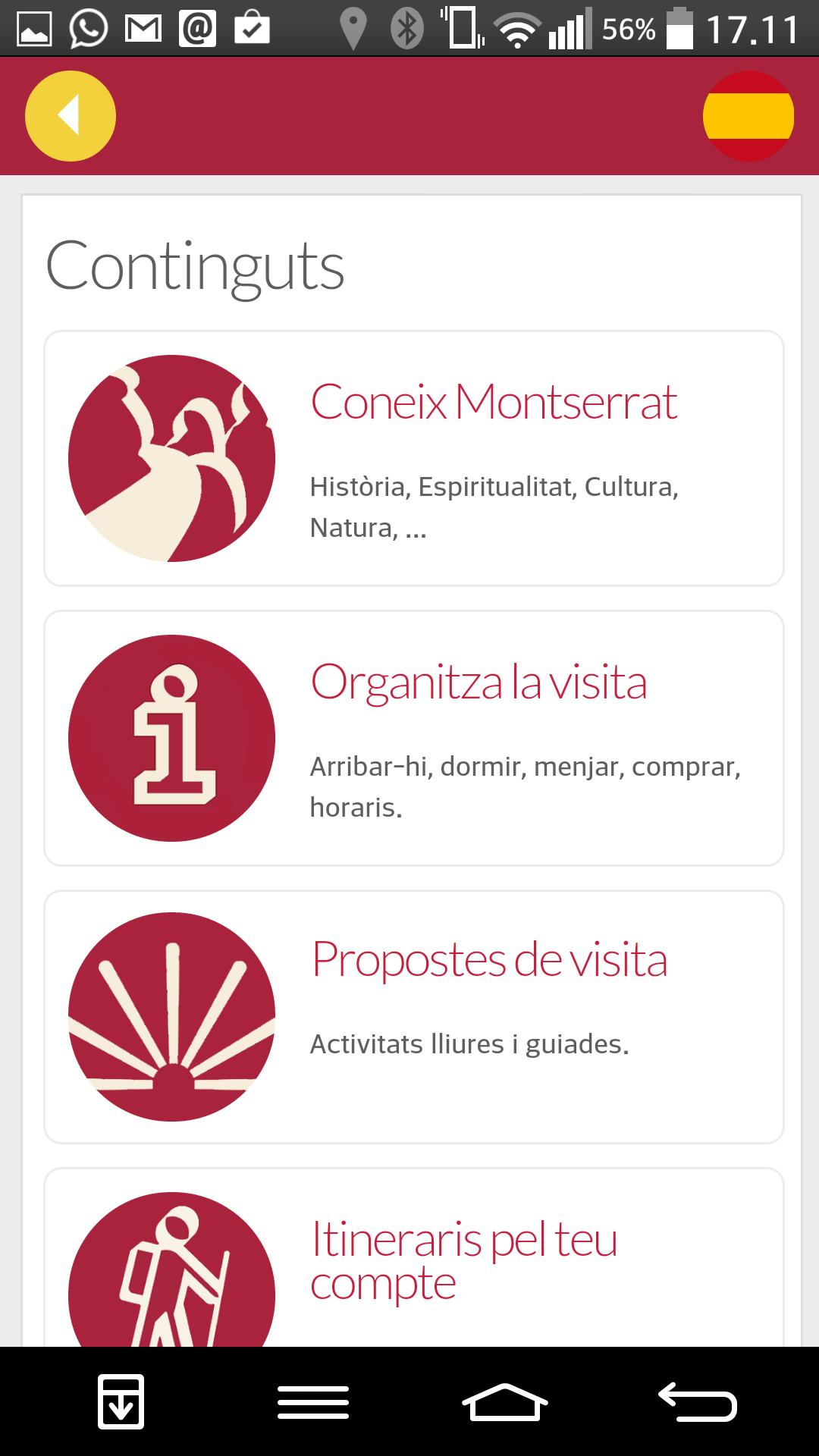This screenshot has width=819, height=1456.
Task: Open the Android menu button
Action: point(313,1398)
